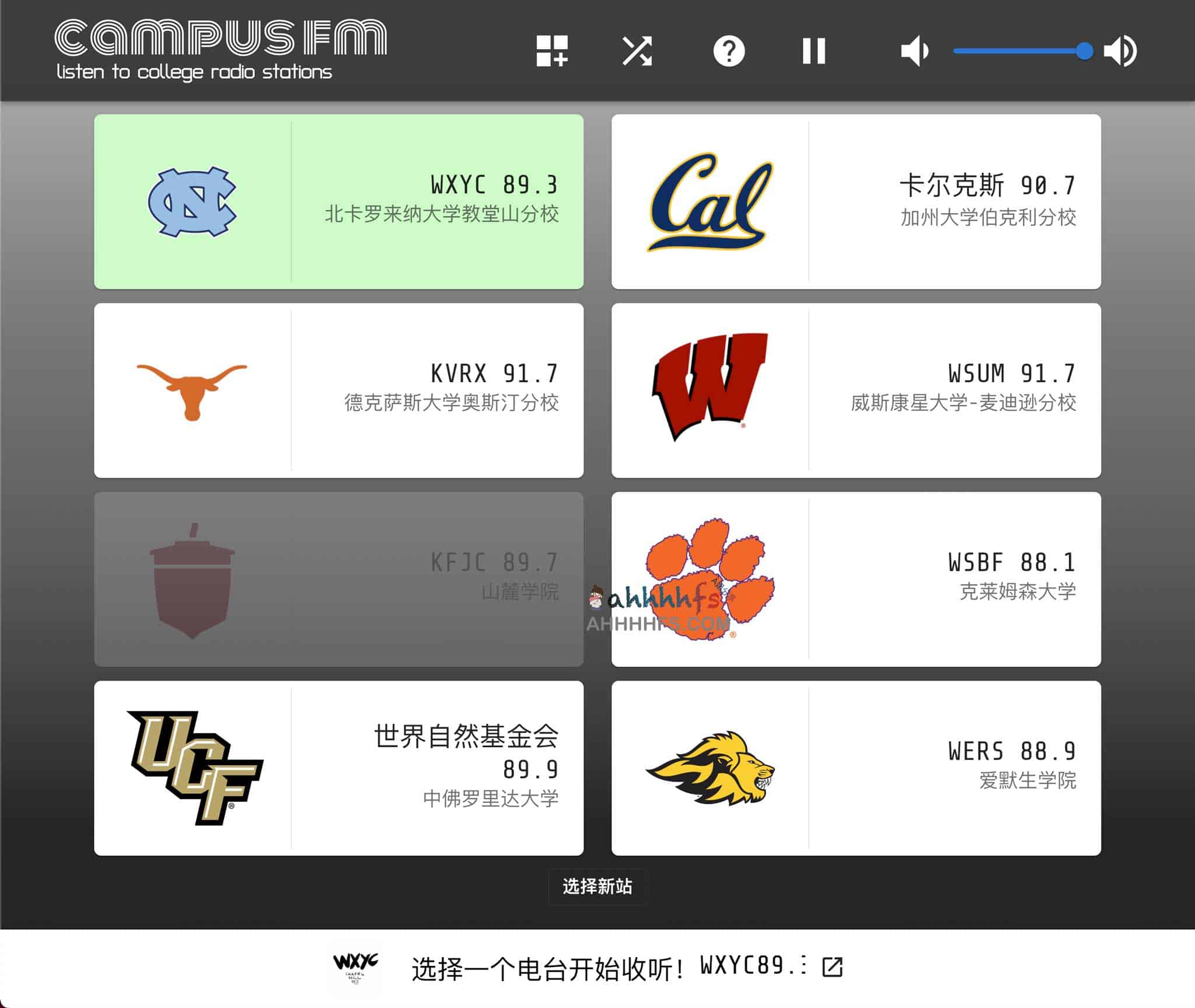Screen dimensions: 1195x1008
Task: Play WERS 88.9 Emerson station
Action: coord(856,768)
